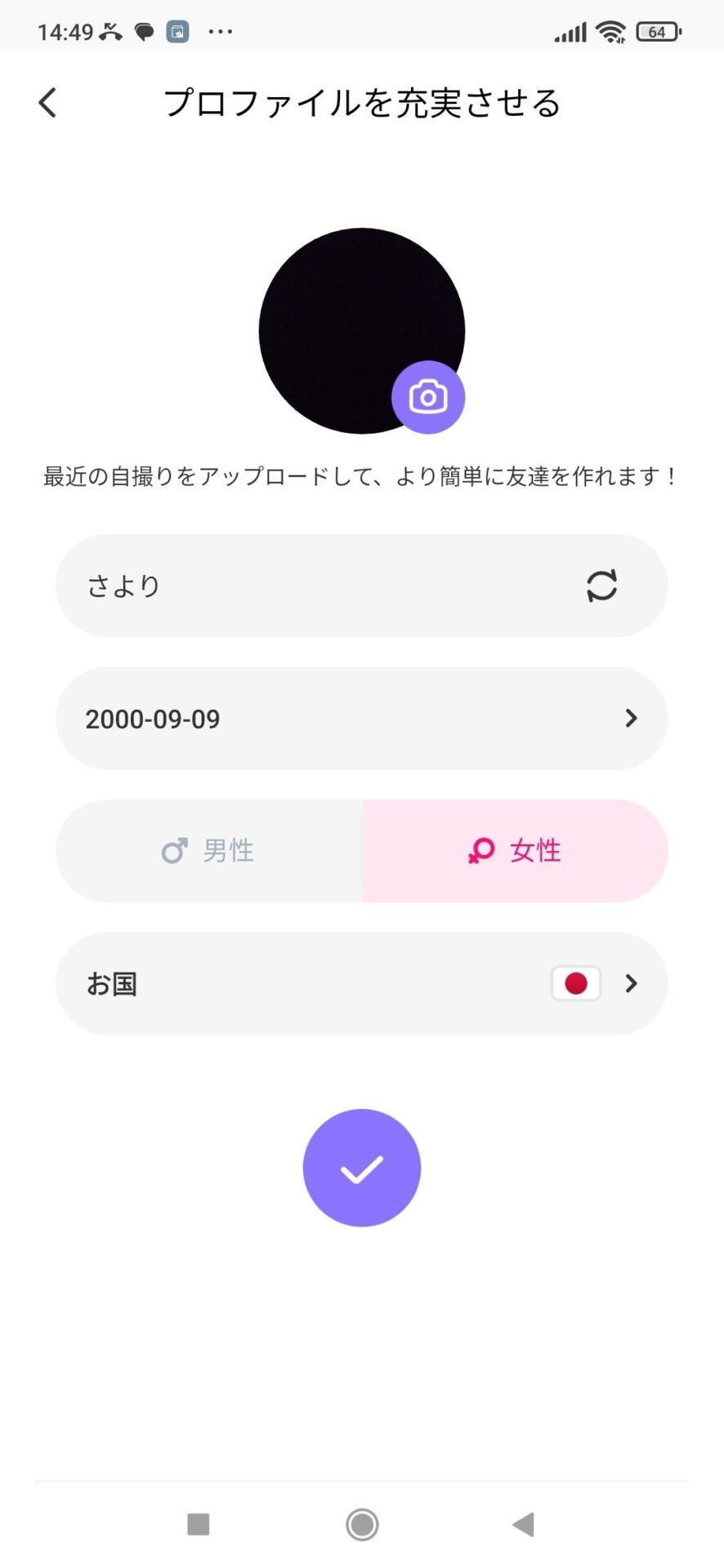Open the birthday picker 2000-09-09
The height and width of the screenshot is (1568, 724).
(x=361, y=719)
